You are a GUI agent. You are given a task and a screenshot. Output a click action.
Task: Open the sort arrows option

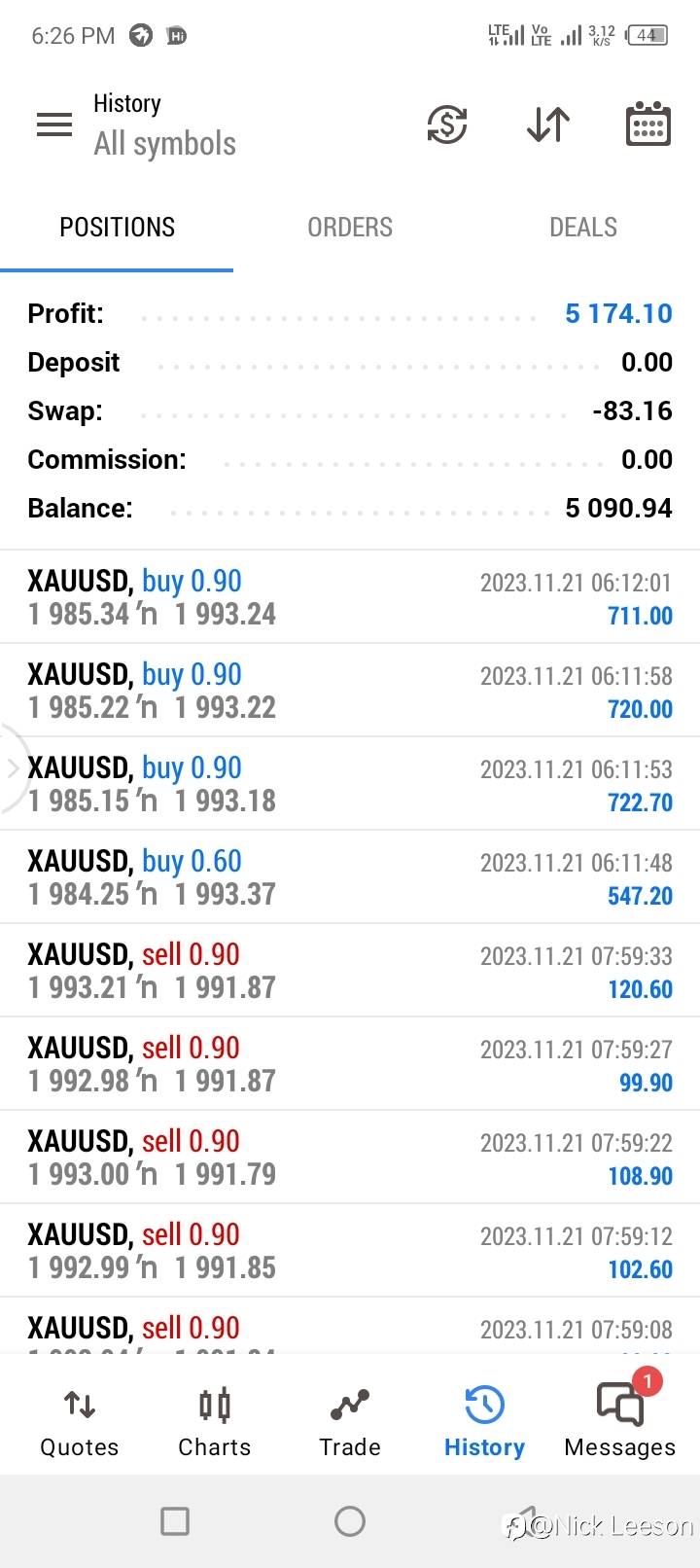(x=547, y=125)
